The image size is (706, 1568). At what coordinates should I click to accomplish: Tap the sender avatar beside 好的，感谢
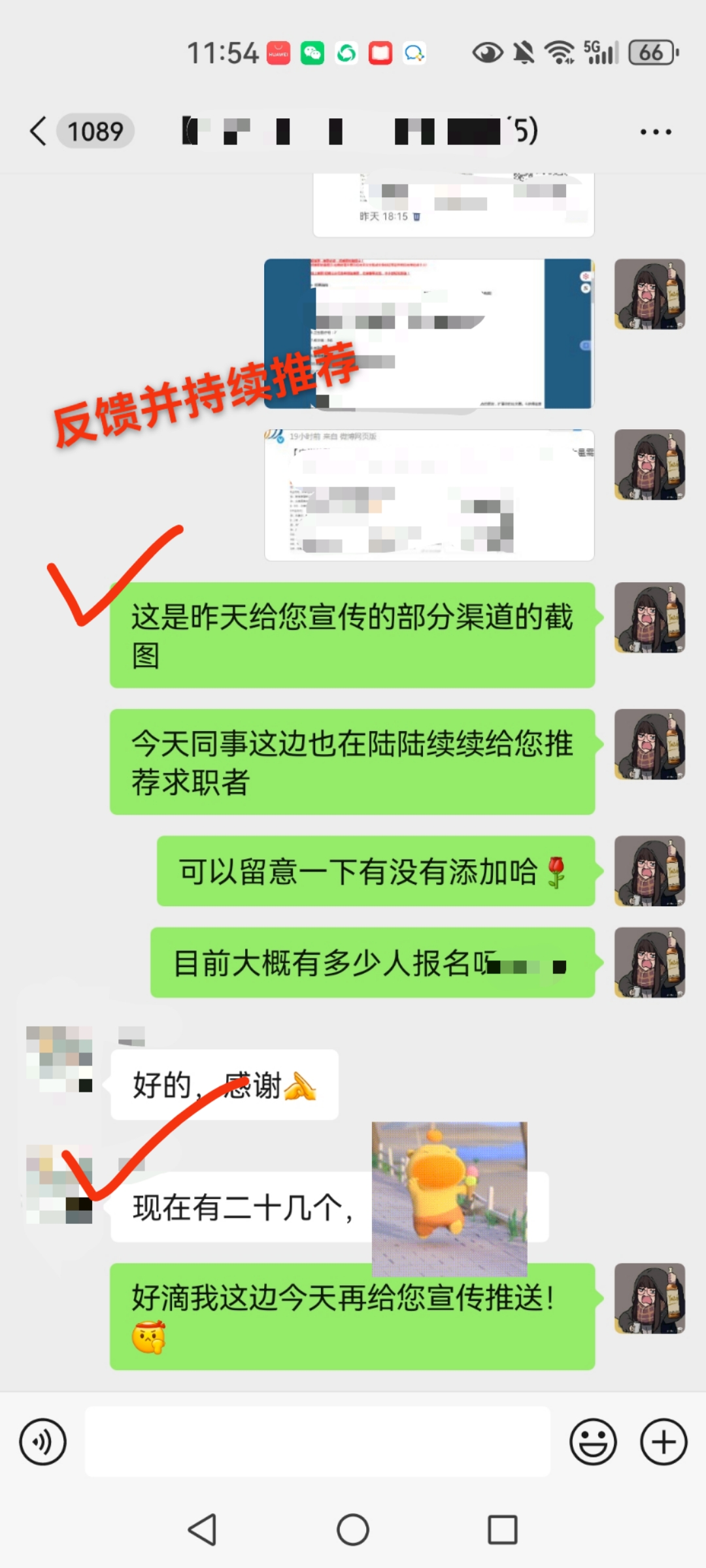click(59, 1059)
